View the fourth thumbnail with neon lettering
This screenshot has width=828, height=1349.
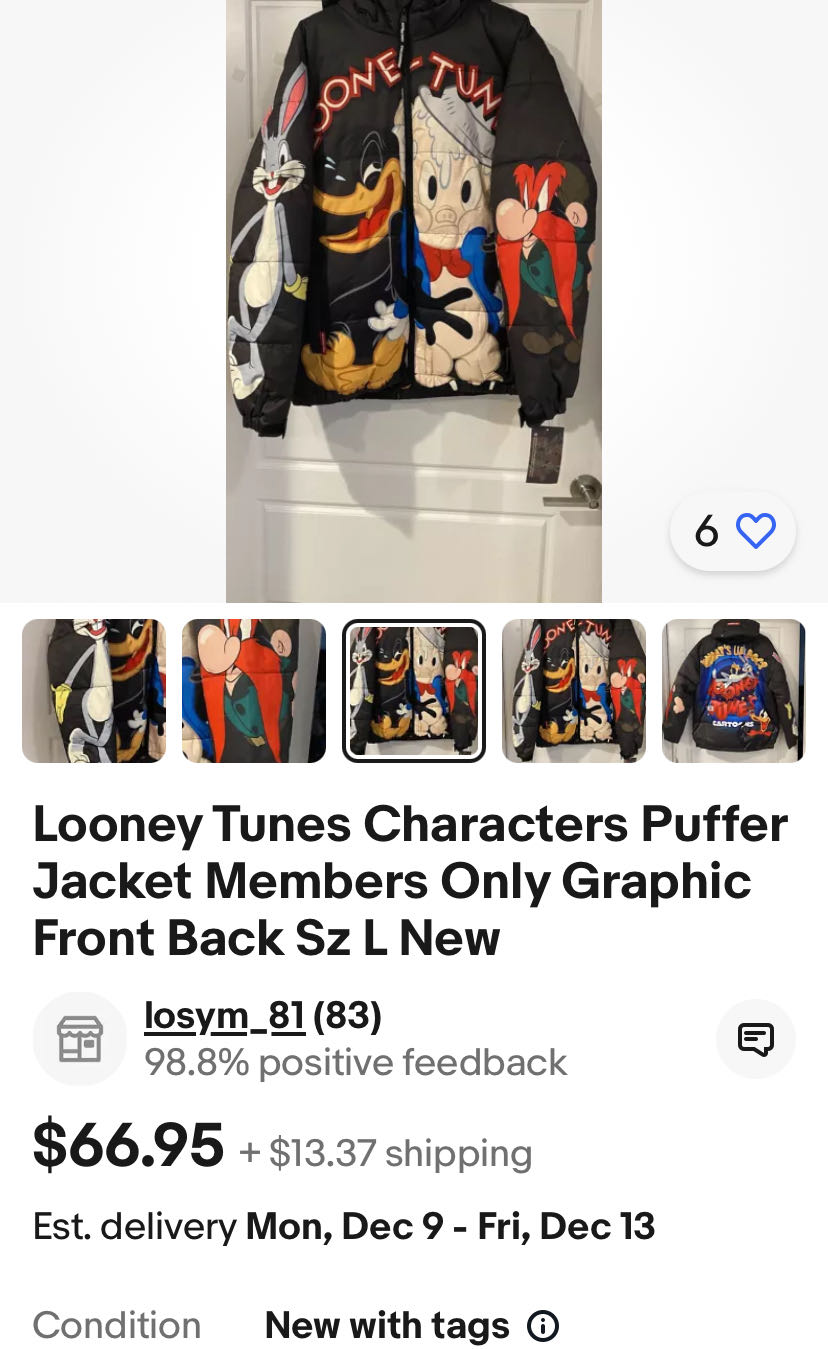click(x=574, y=691)
